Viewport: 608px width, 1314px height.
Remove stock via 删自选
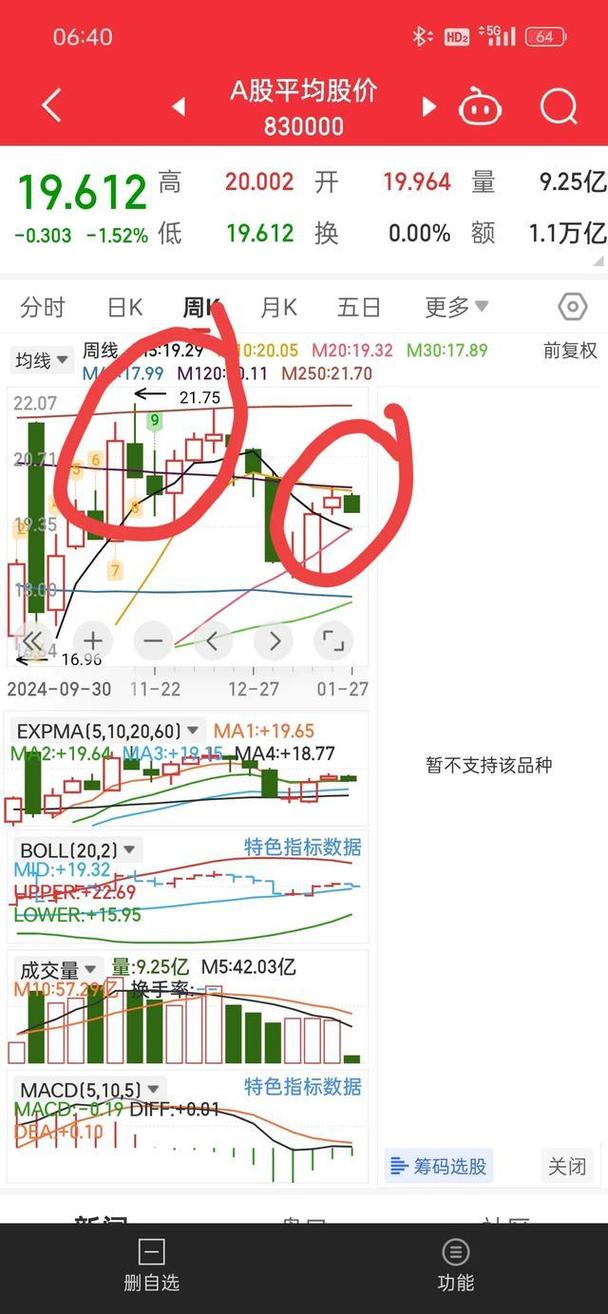(x=151, y=1265)
